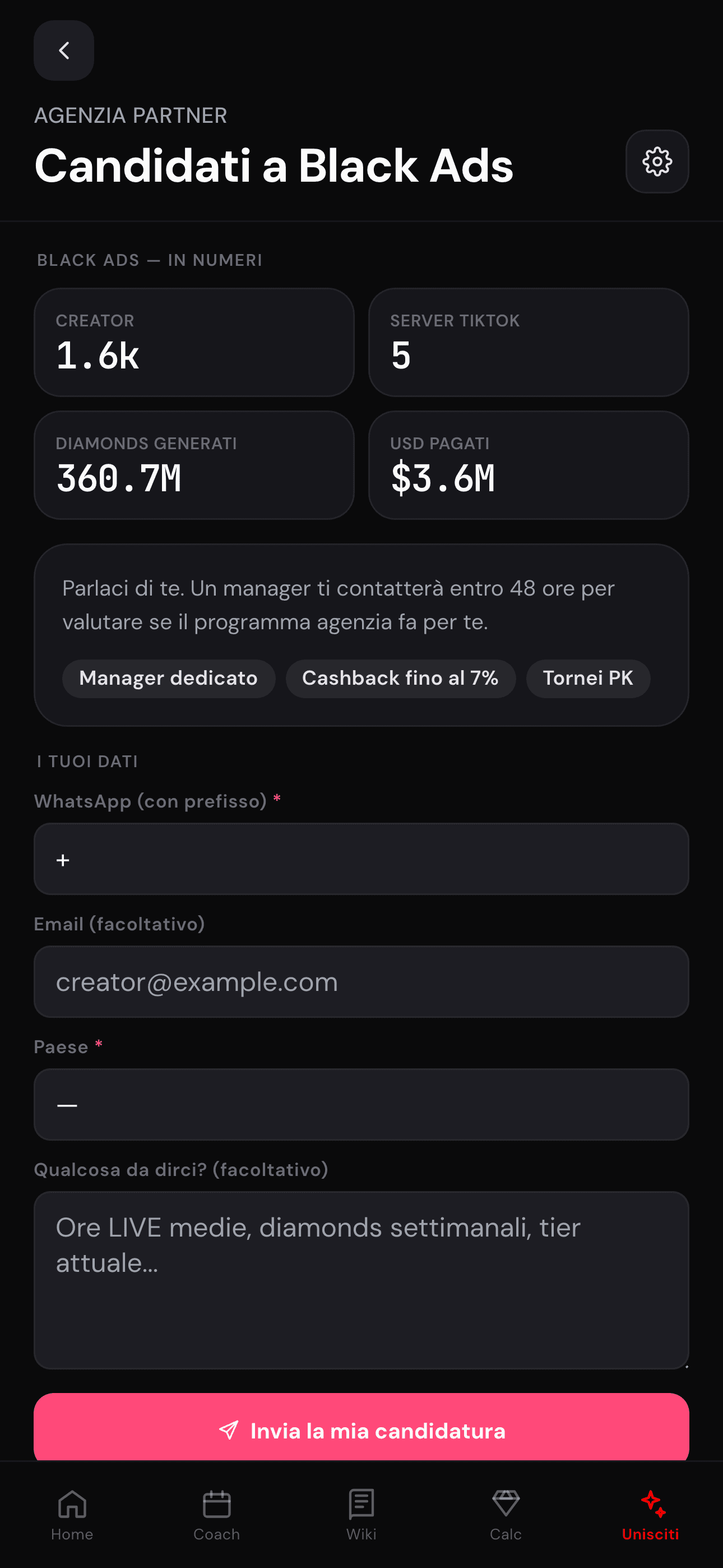Screen dimensions: 723x1568
Task: Tap the 'Qualcosa da dirci?' text area
Action: click(x=361, y=1280)
